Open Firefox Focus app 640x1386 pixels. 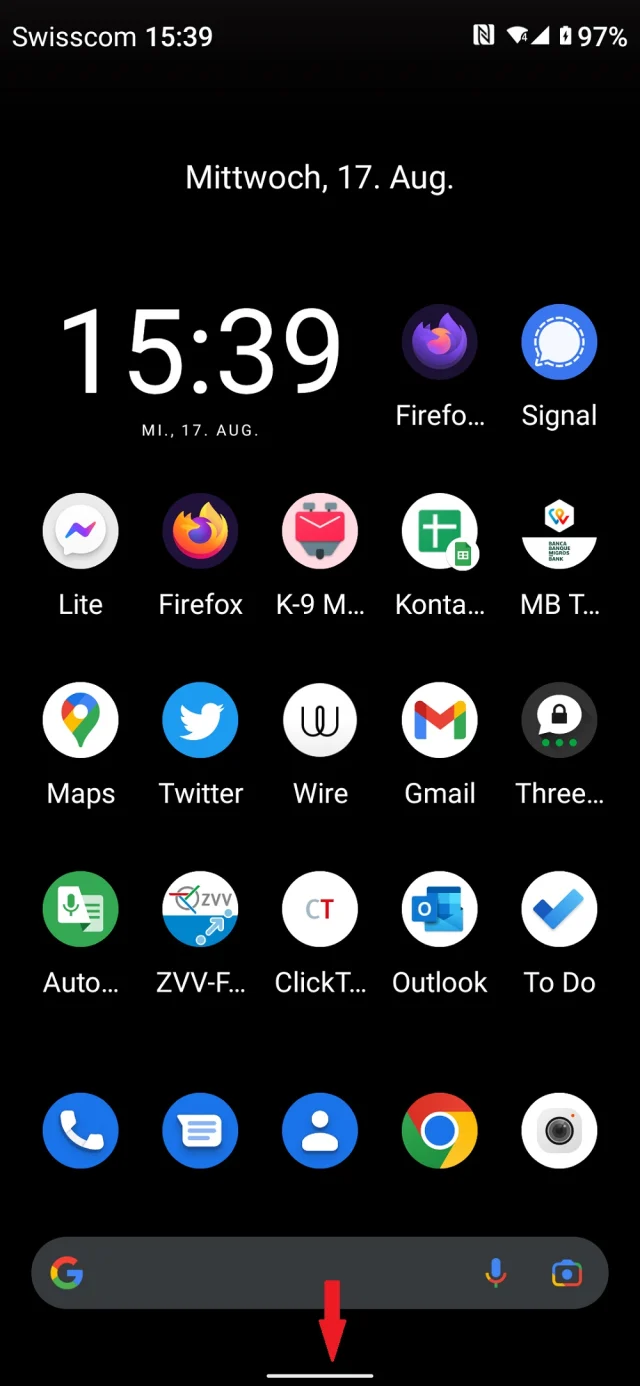[x=440, y=343]
